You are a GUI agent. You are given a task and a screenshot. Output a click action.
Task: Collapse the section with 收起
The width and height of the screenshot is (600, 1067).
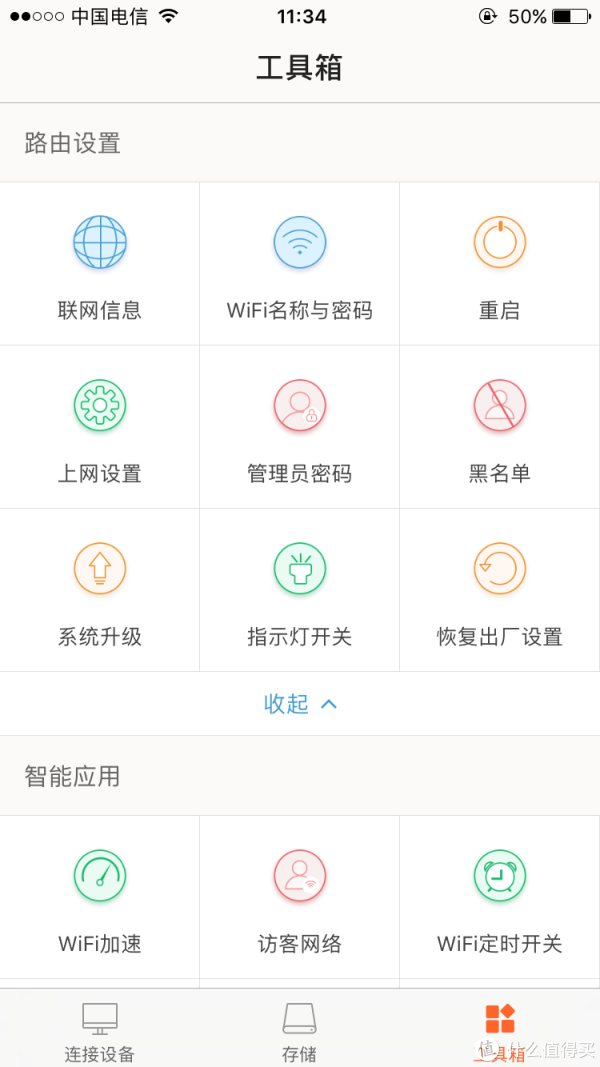tap(300, 704)
